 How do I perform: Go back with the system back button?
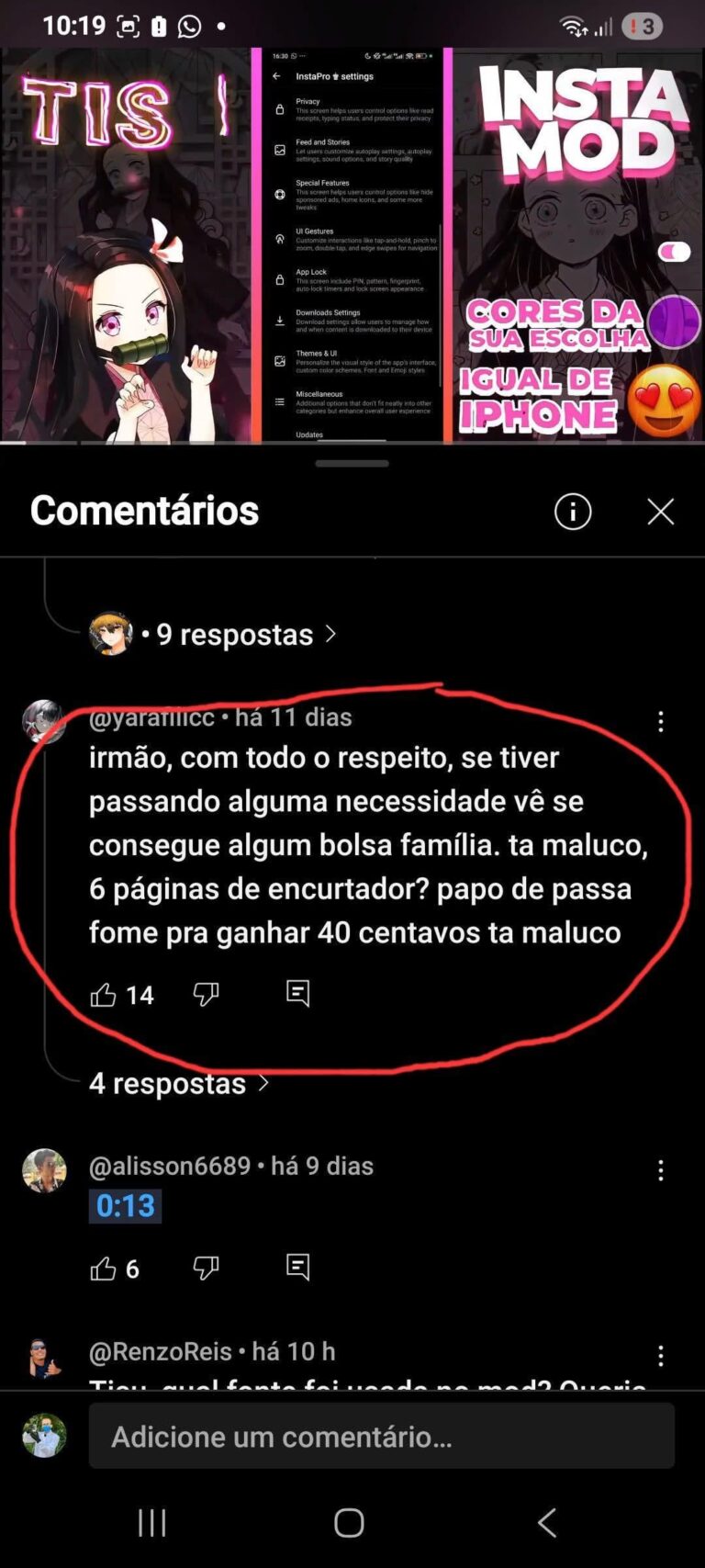click(x=547, y=1522)
